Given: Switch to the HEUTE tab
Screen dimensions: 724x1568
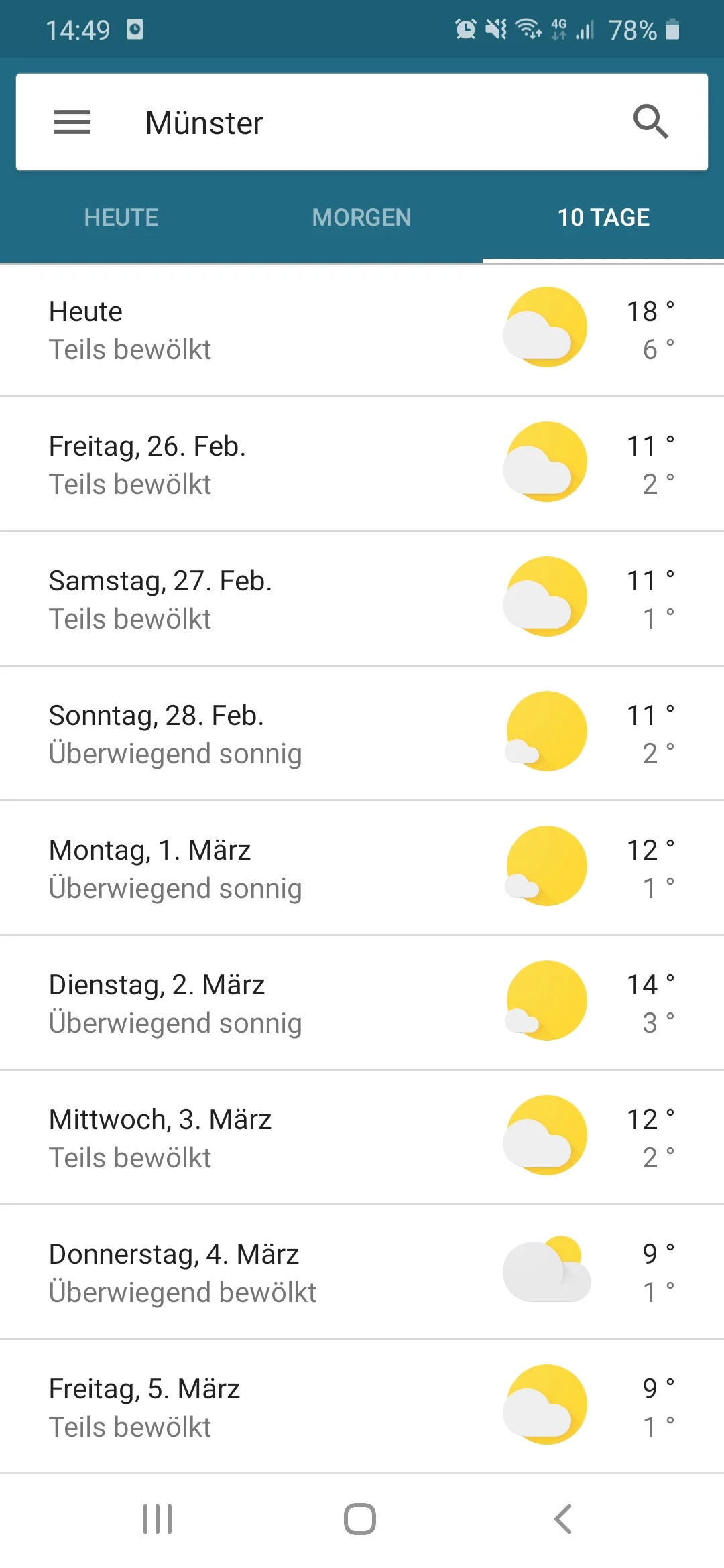Looking at the screenshot, I should click(121, 217).
